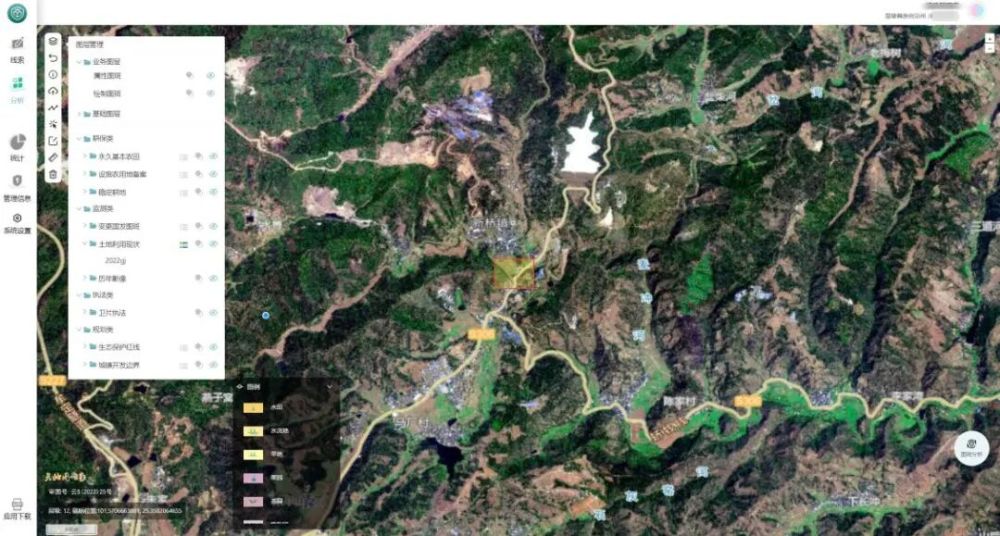Open 系统设置 system settings
1000x536 pixels.
(x=17, y=222)
